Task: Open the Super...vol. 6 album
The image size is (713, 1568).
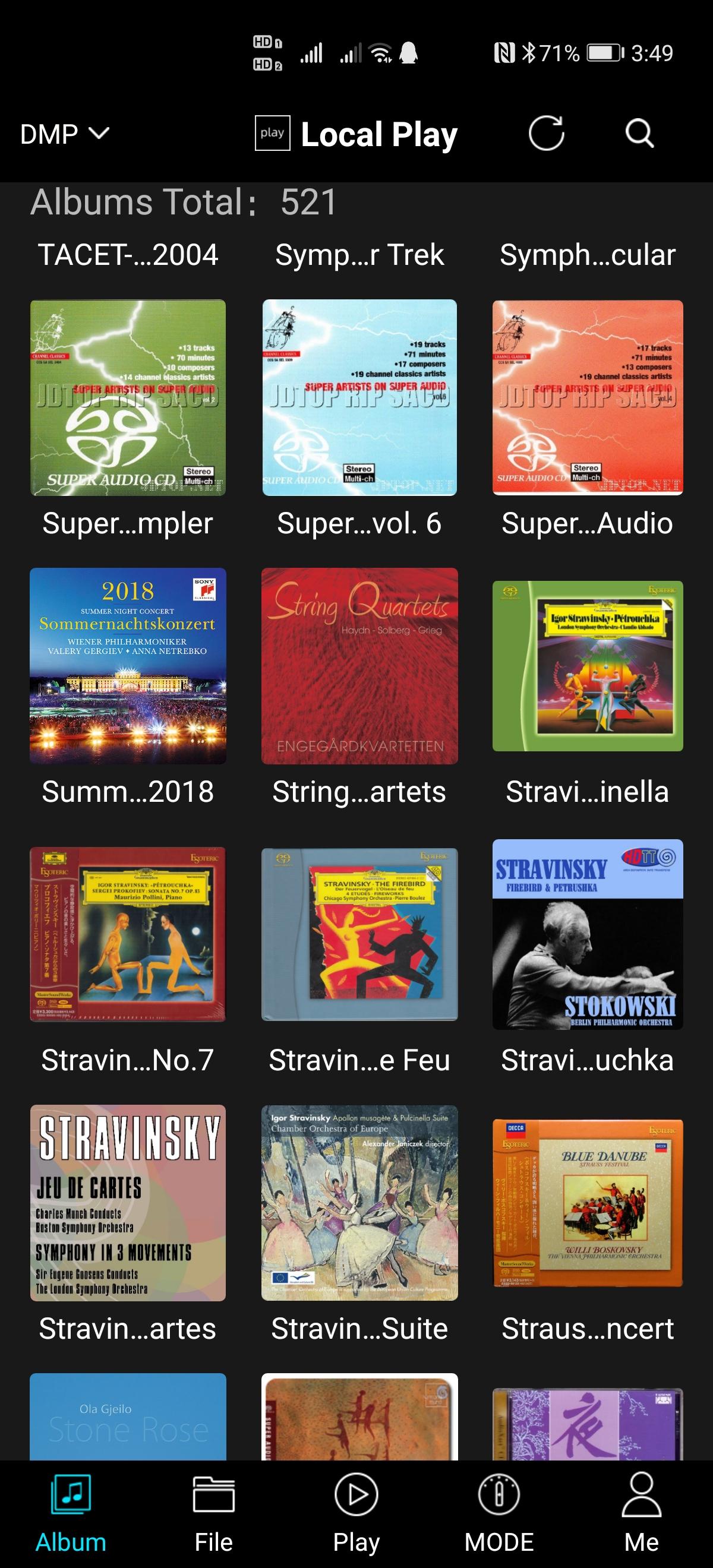Action: (x=359, y=397)
